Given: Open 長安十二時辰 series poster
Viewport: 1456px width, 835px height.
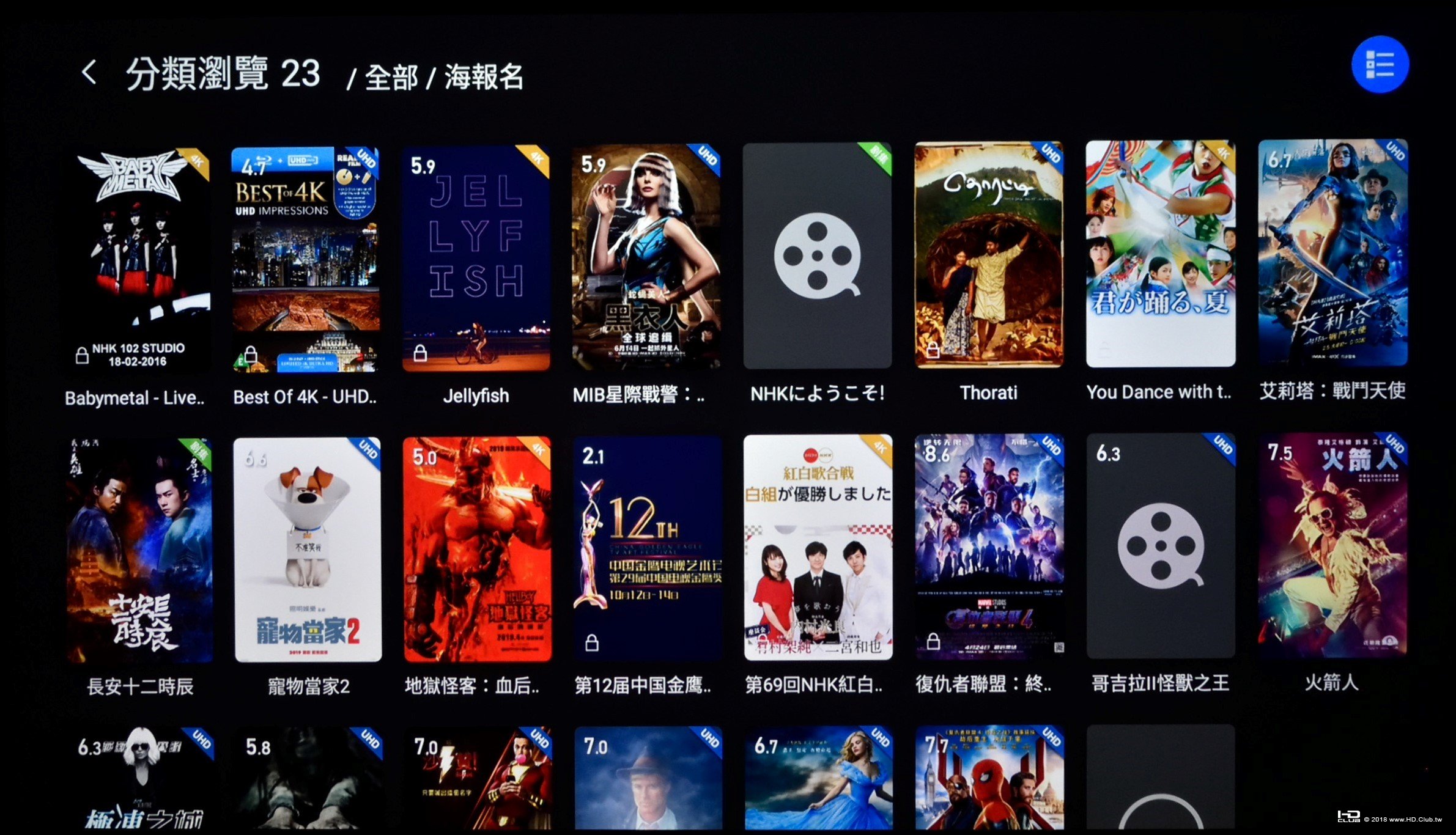Looking at the screenshot, I should pyautogui.click(x=139, y=550).
